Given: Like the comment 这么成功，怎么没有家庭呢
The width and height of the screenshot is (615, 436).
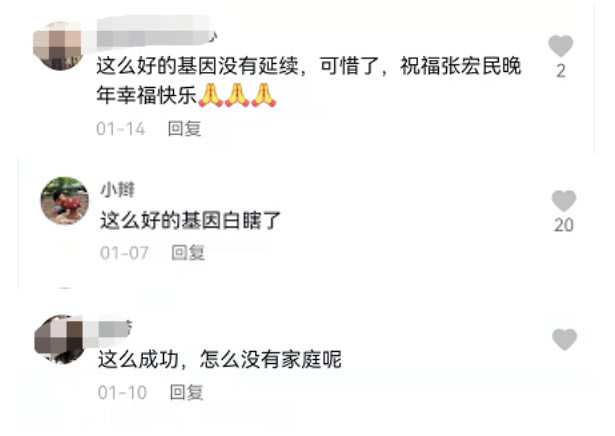Looking at the screenshot, I should [x=564, y=340].
